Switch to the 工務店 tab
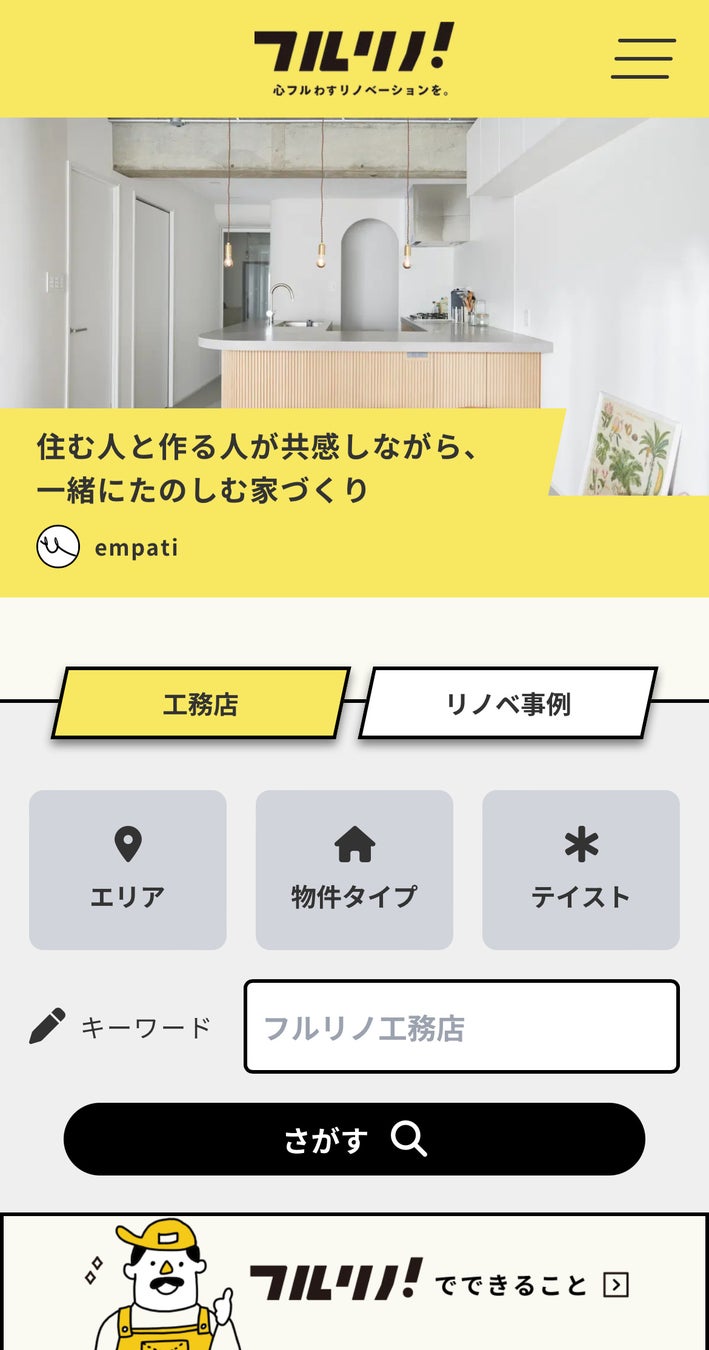This screenshot has height=1350, width=709. 201,704
